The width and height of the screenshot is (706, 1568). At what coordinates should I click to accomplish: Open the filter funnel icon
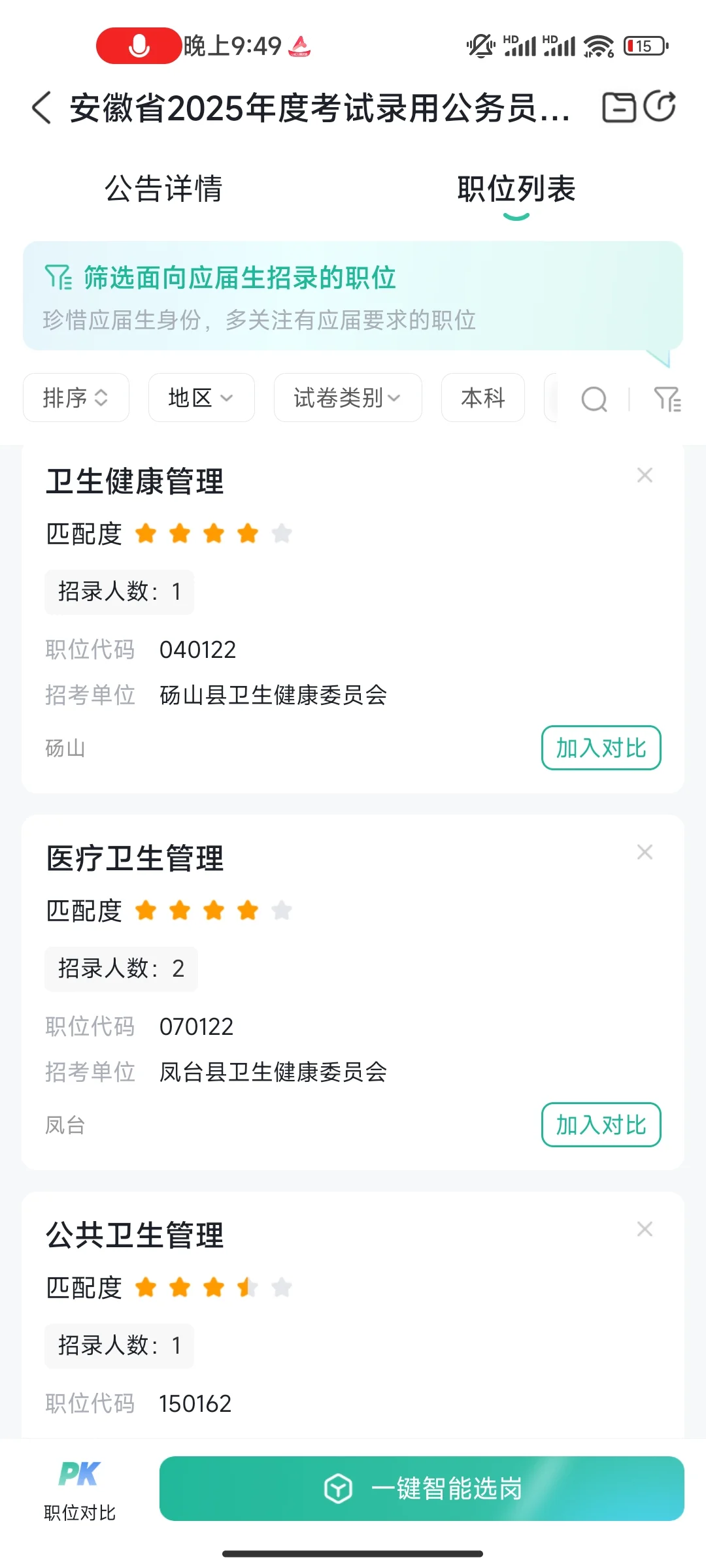[667, 399]
